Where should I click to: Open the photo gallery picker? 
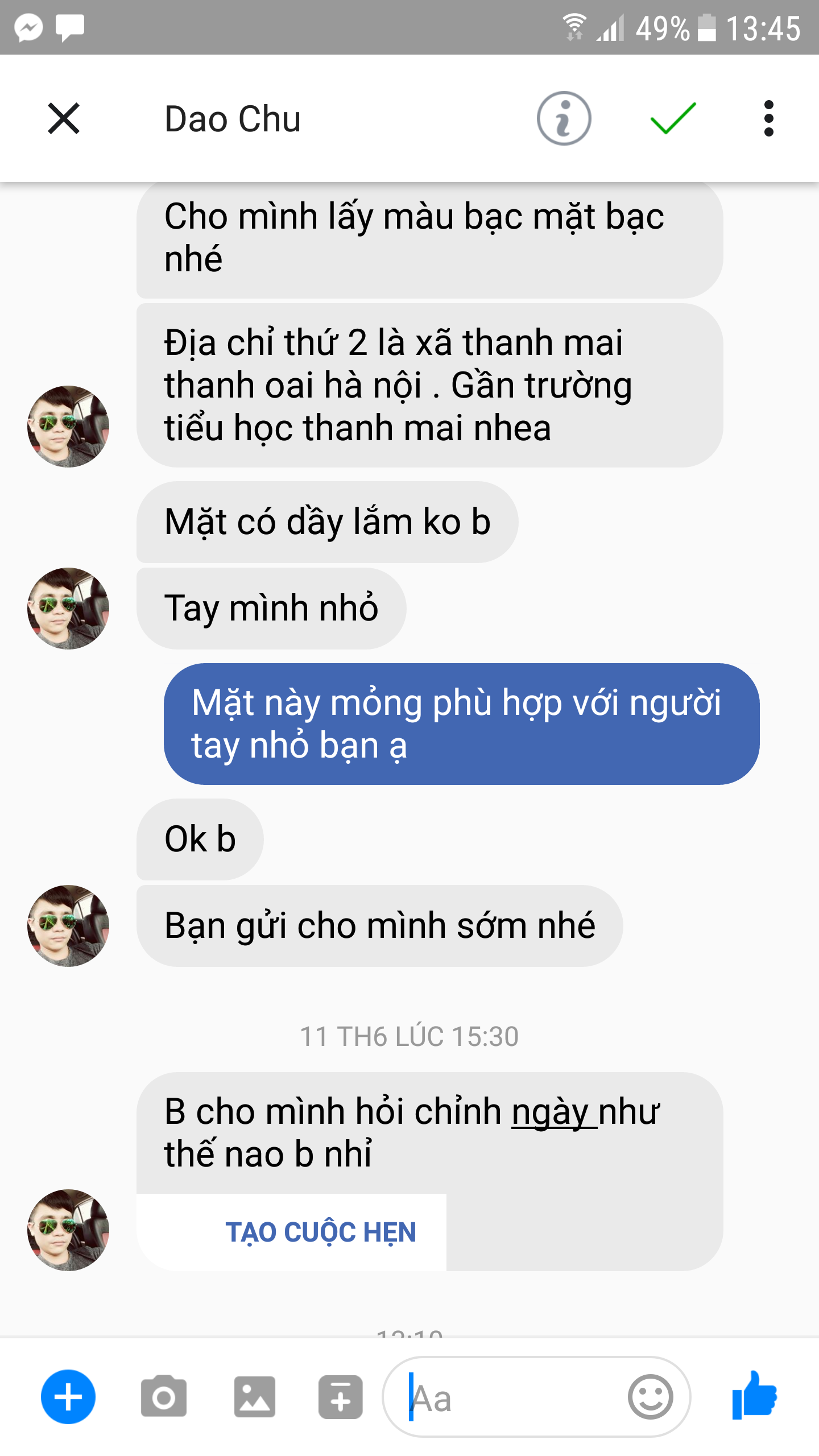254,1397
